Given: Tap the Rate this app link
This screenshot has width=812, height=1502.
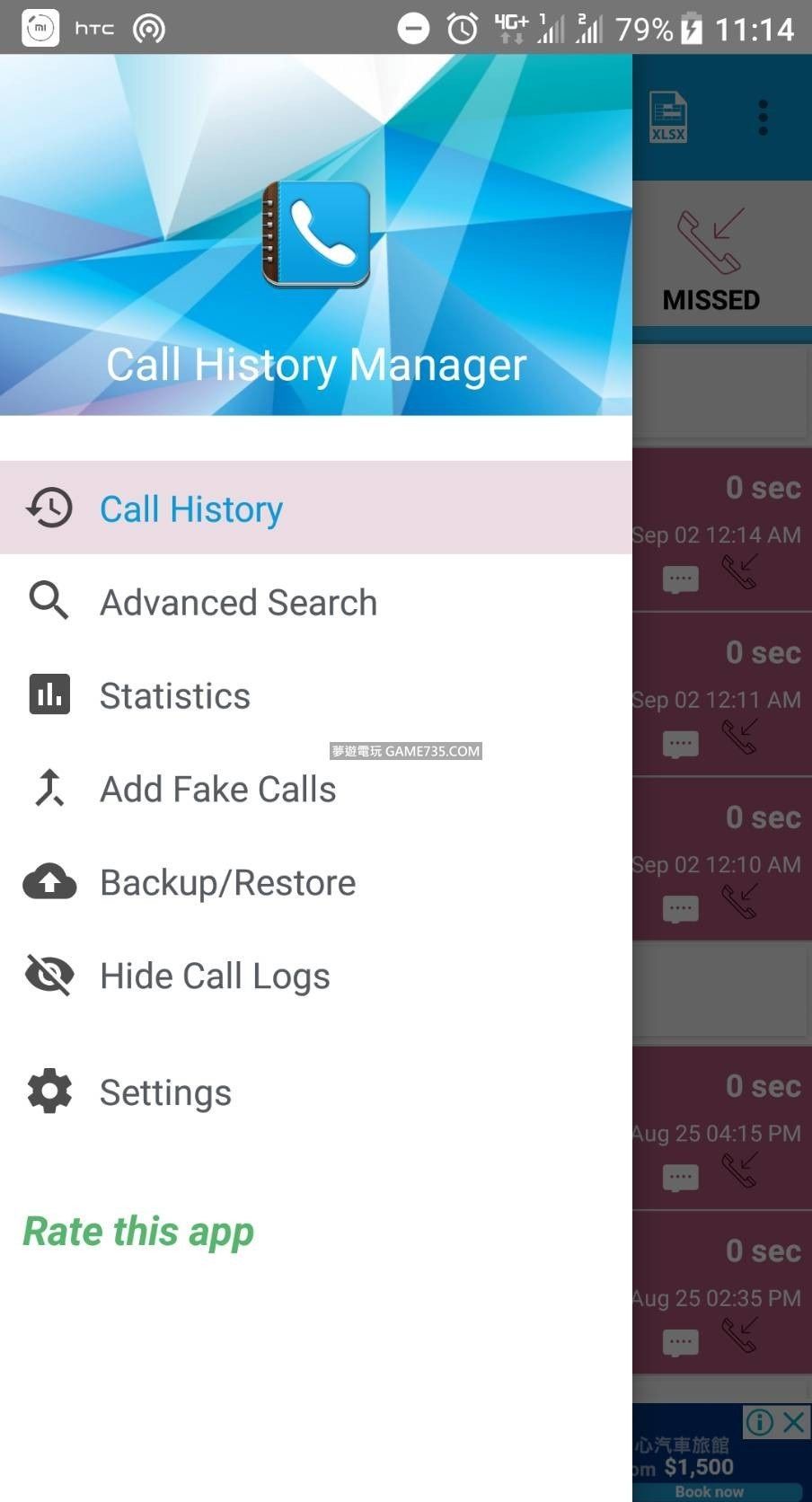Looking at the screenshot, I should coord(138,1231).
